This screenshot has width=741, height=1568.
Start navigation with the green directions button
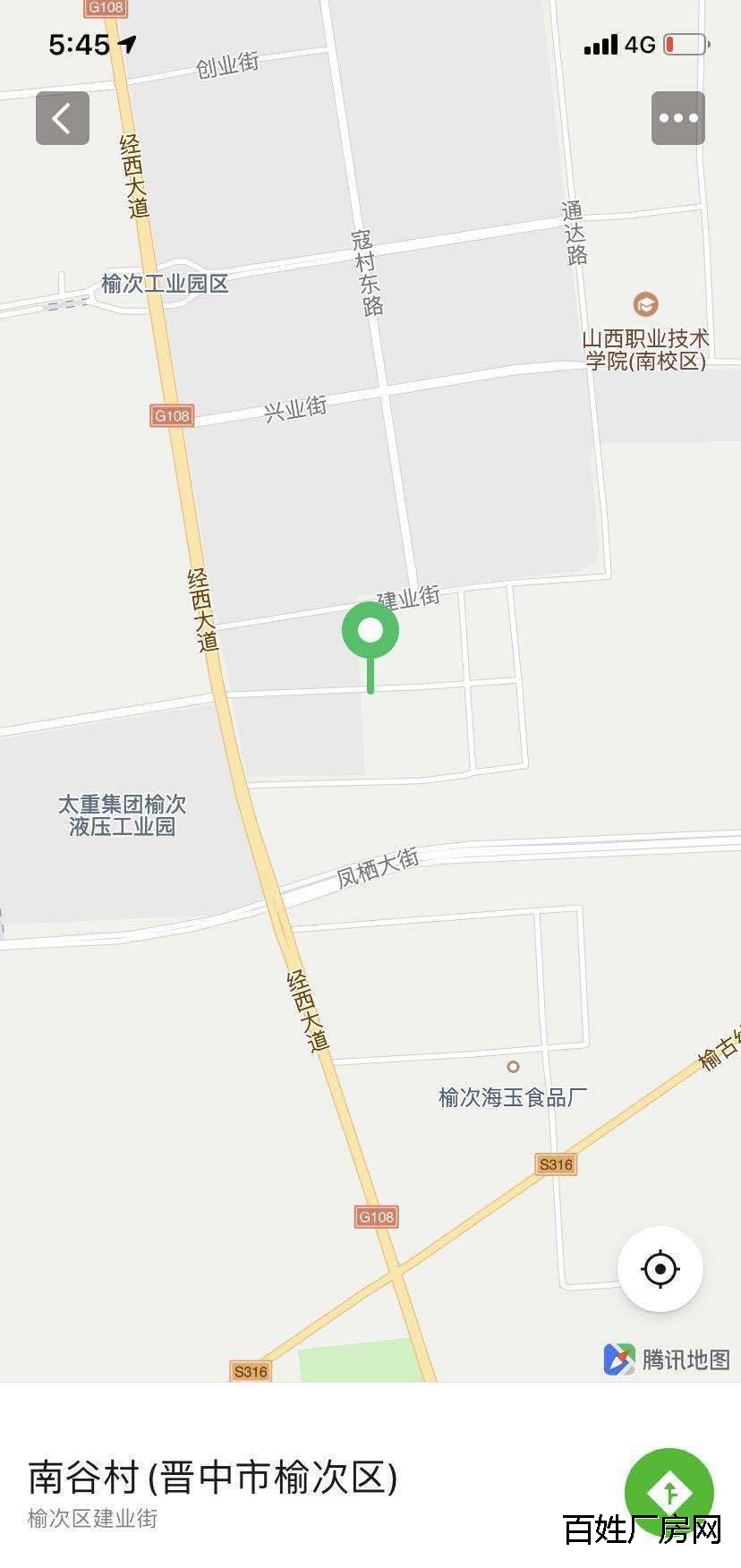click(669, 1492)
